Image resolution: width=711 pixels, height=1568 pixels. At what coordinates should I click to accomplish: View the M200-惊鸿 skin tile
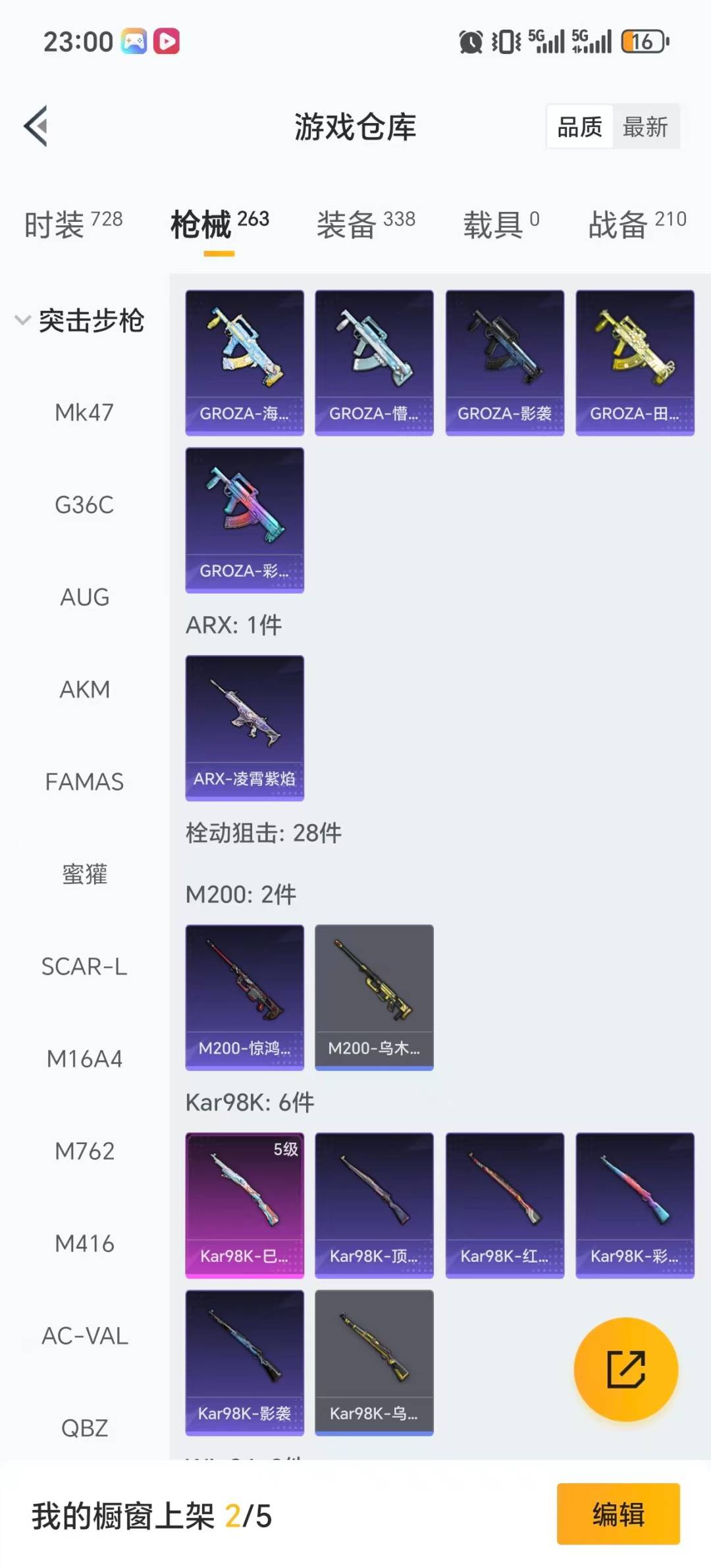click(x=244, y=997)
